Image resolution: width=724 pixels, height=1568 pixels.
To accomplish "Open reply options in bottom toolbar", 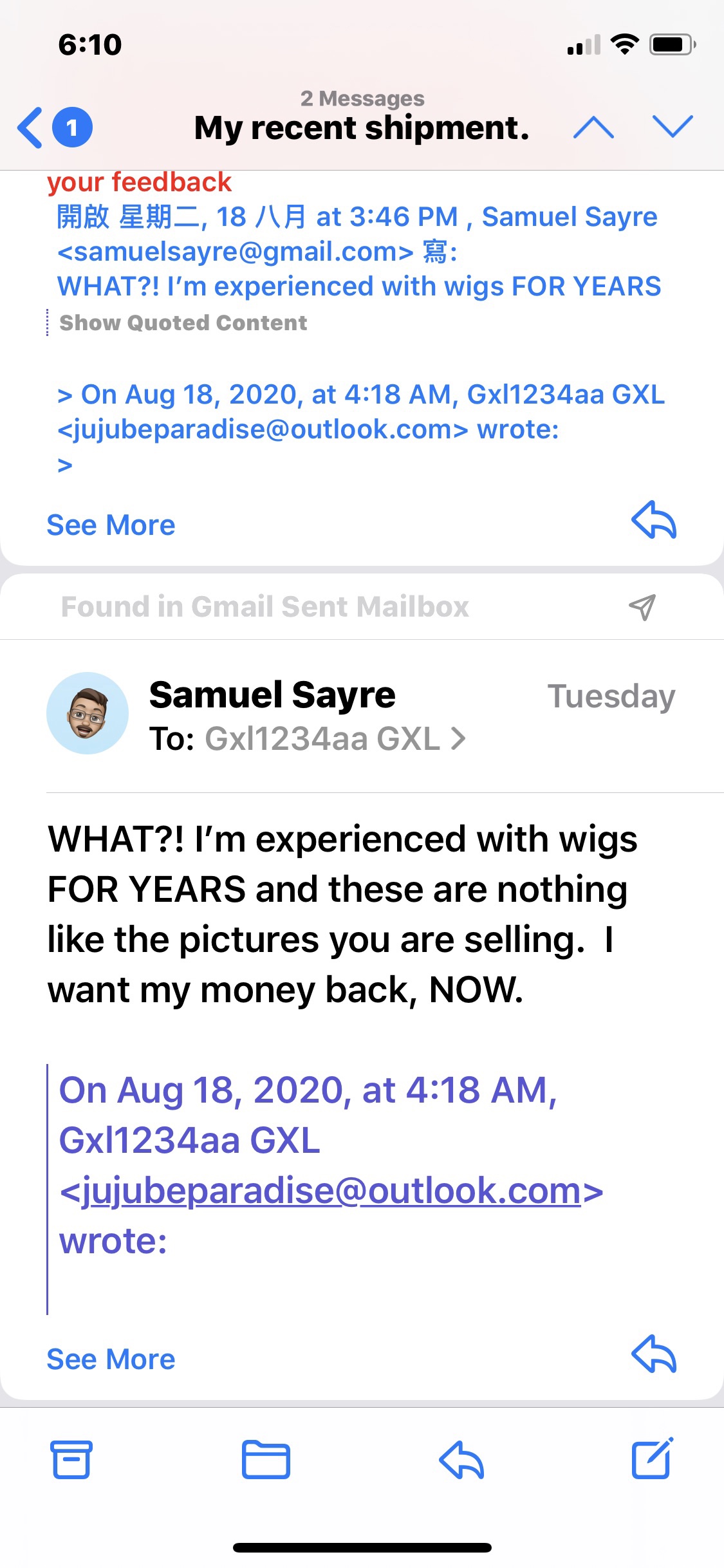I will (x=461, y=1460).
